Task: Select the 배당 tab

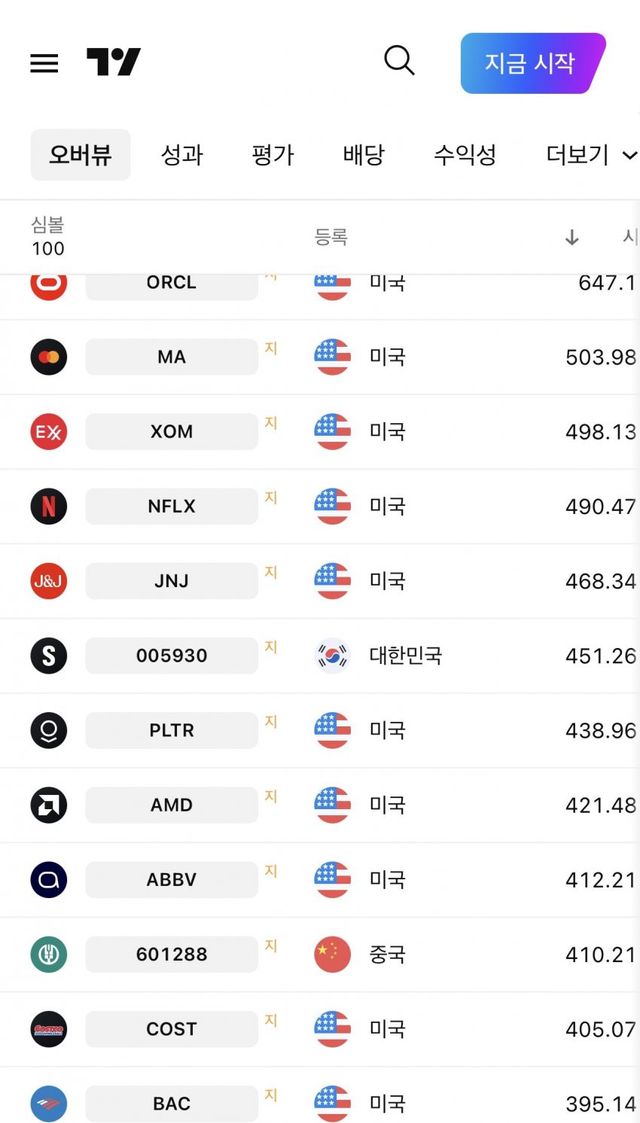Action: (x=363, y=155)
